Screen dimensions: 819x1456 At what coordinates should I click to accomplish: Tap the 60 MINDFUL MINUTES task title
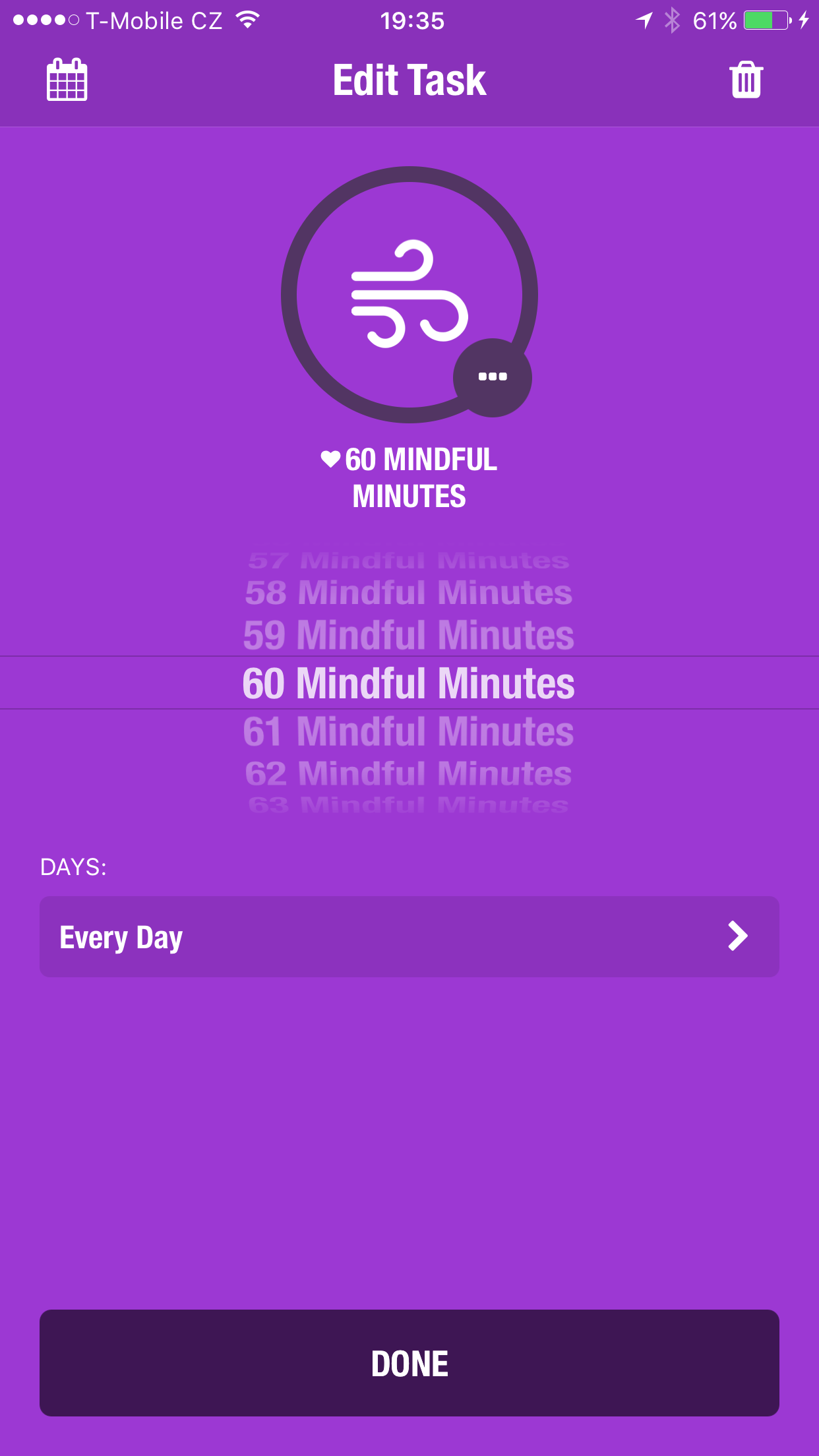[409, 476]
